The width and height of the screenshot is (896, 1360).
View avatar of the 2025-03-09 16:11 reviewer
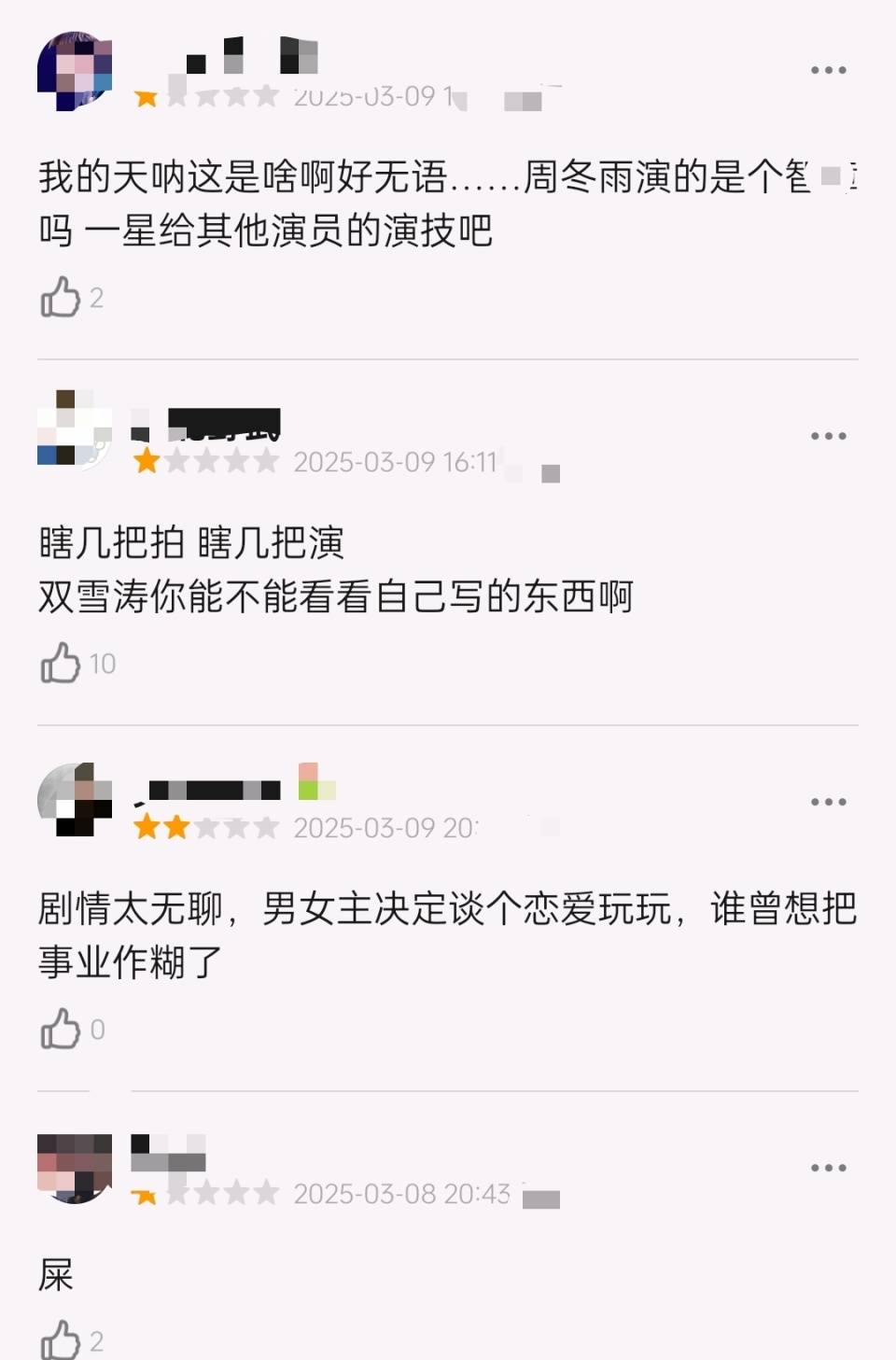coord(74,429)
